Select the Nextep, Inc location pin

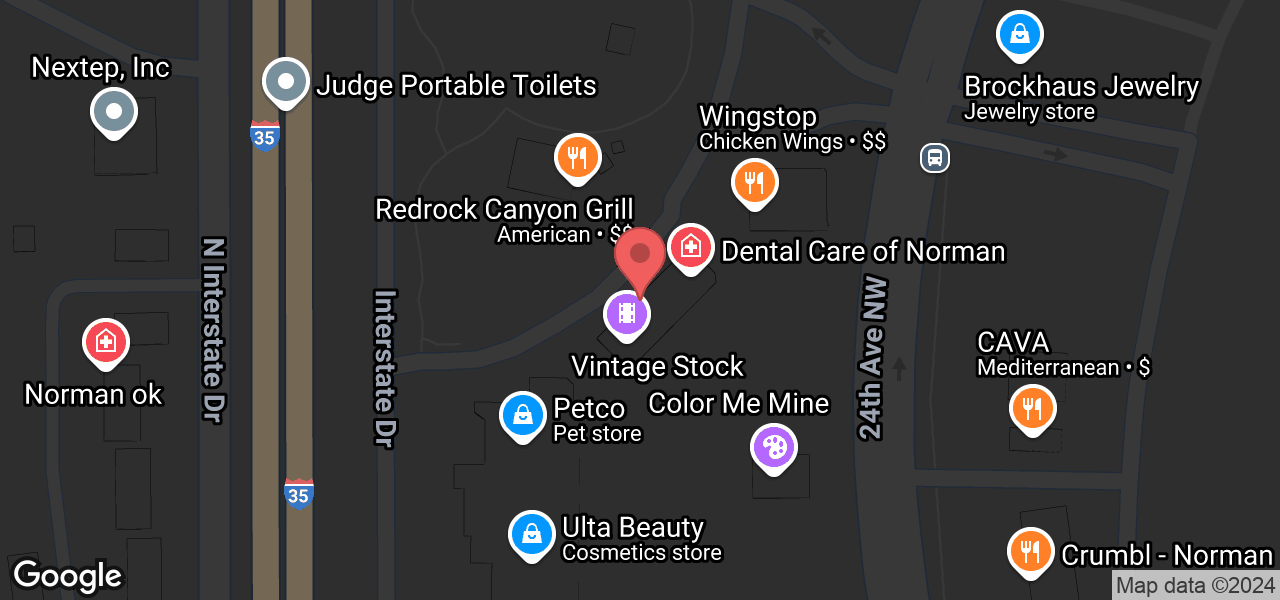(x=114, y=111)
